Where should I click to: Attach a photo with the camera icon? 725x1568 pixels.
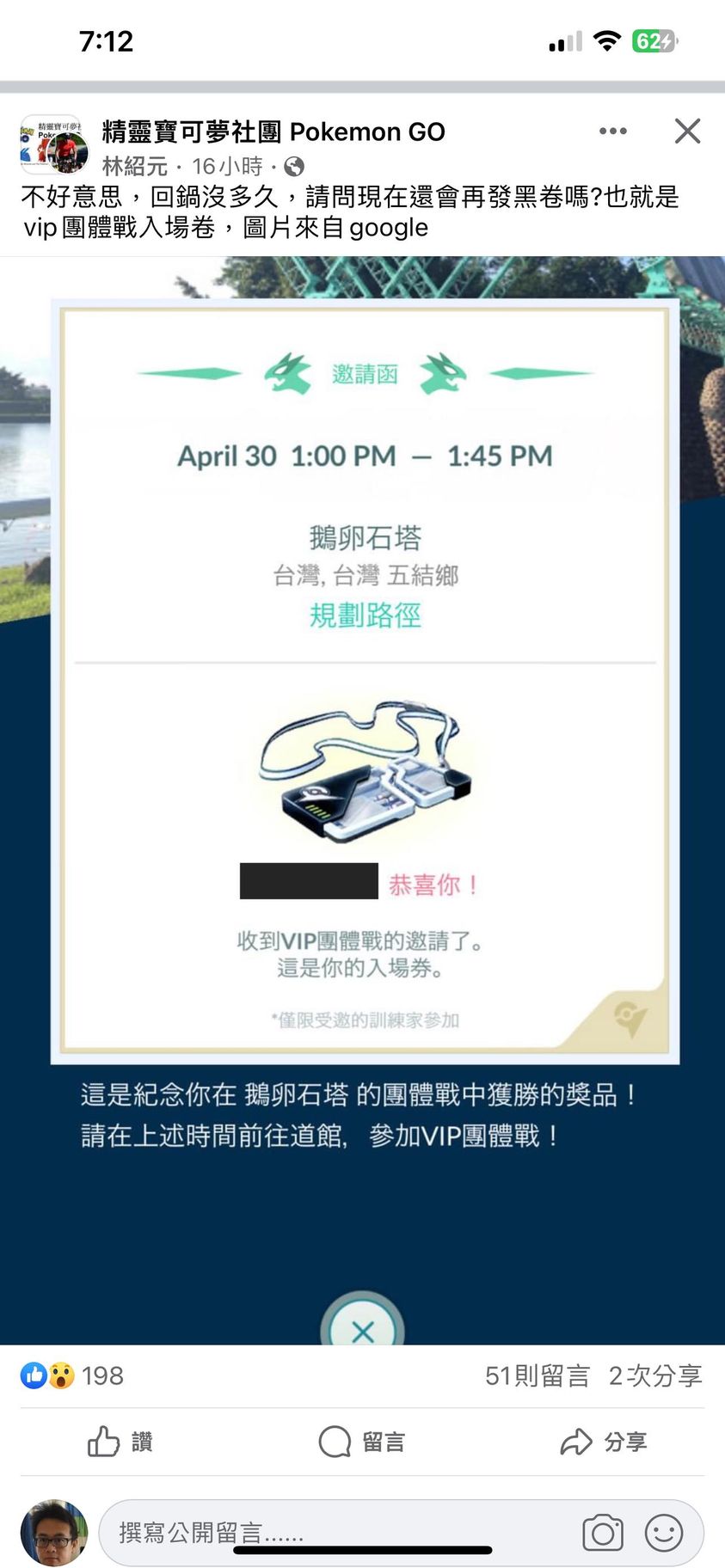point(603,1533)
